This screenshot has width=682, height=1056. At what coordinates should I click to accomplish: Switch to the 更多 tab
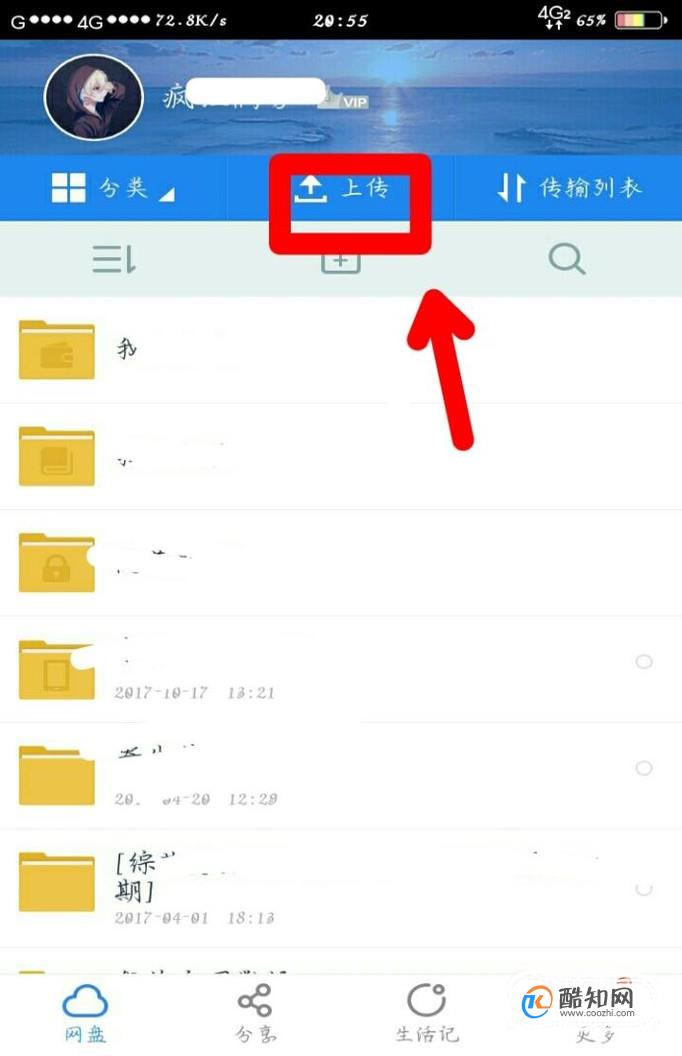click(596, 1012)
